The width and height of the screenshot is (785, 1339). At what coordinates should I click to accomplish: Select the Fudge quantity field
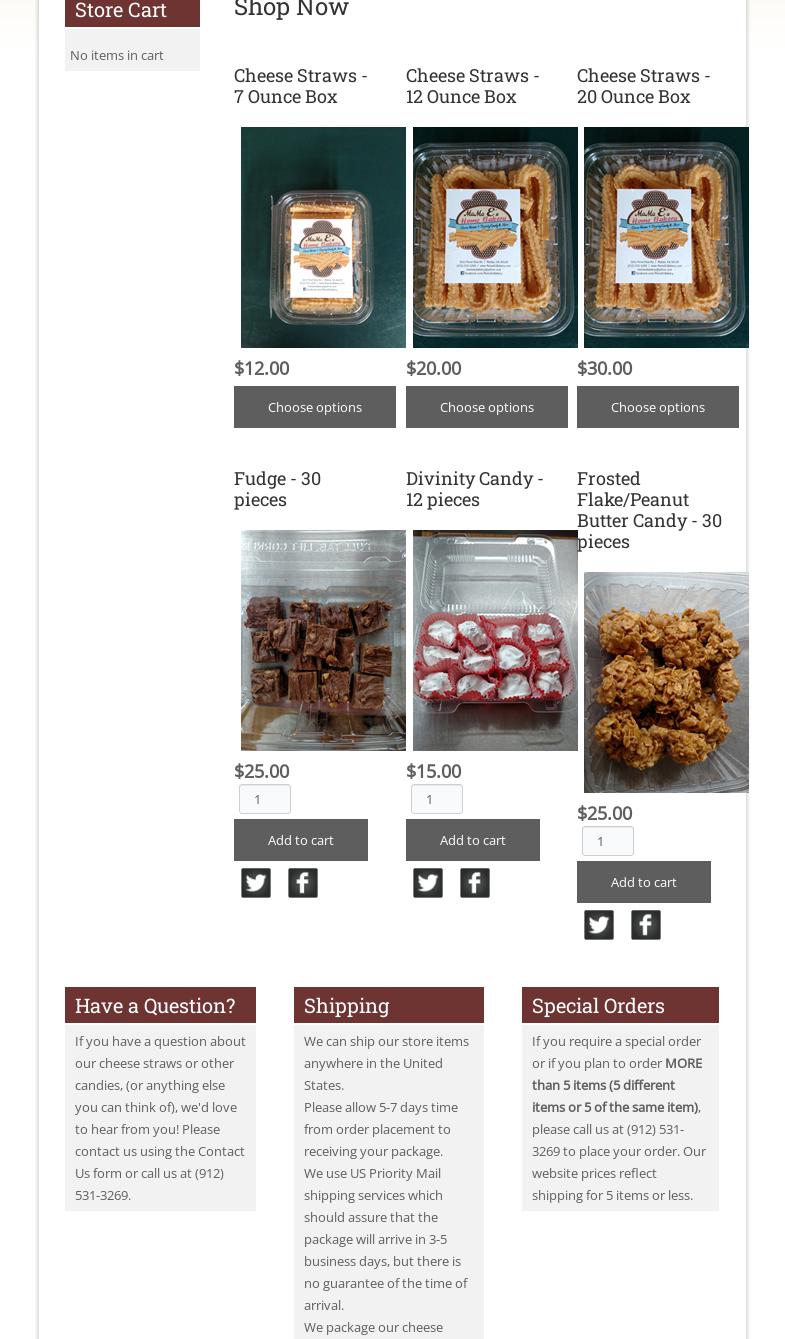coord(264,798)
